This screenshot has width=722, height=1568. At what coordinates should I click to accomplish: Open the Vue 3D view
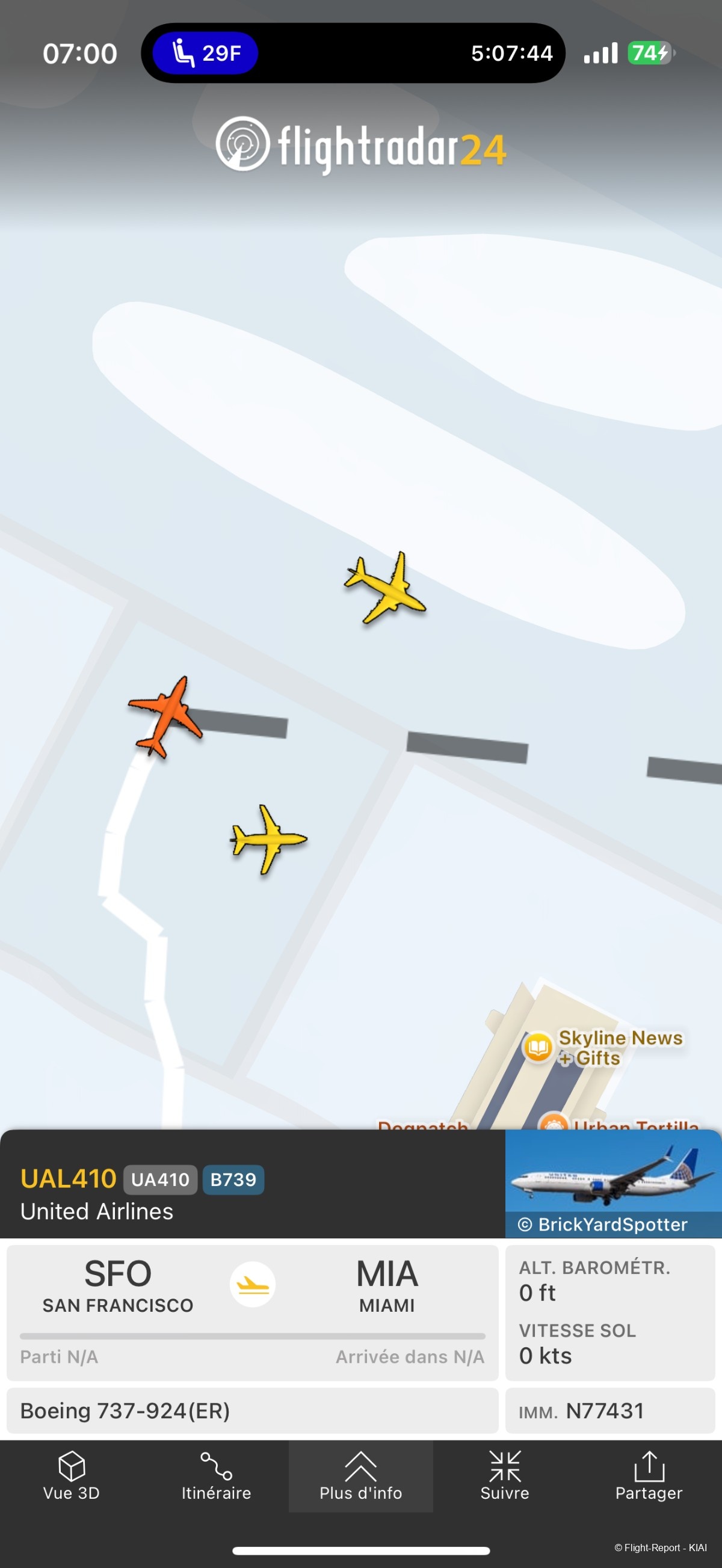click(71, 1475)
